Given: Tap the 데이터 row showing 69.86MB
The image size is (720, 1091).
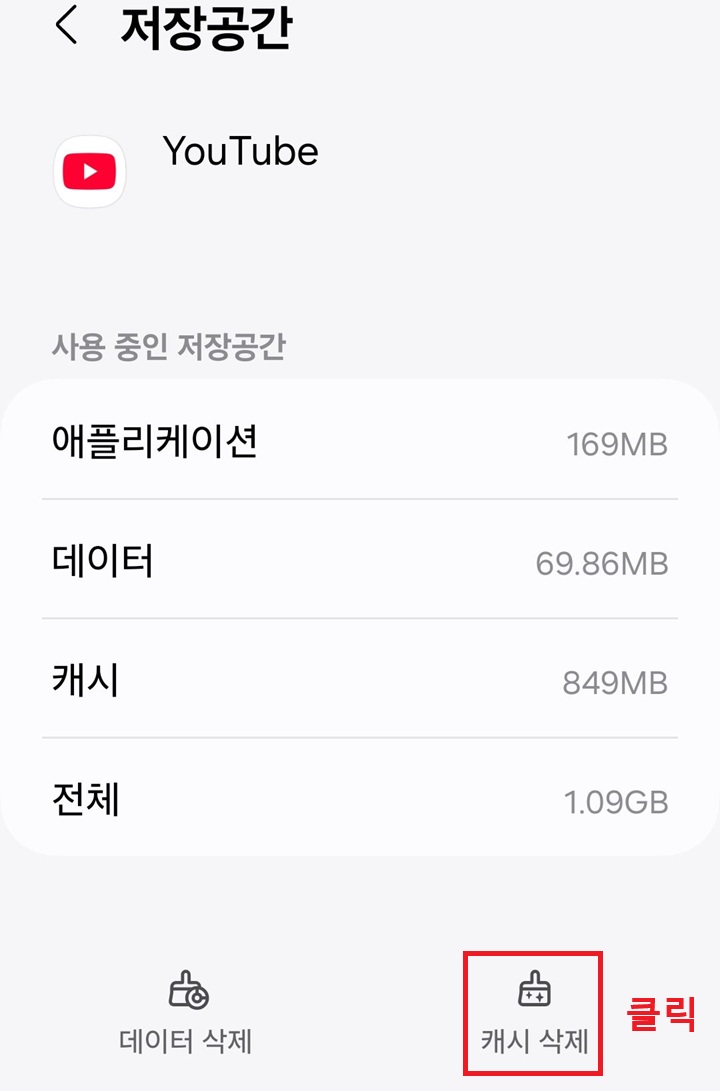Looking at the screenshot, I should (x=360, y=562).
